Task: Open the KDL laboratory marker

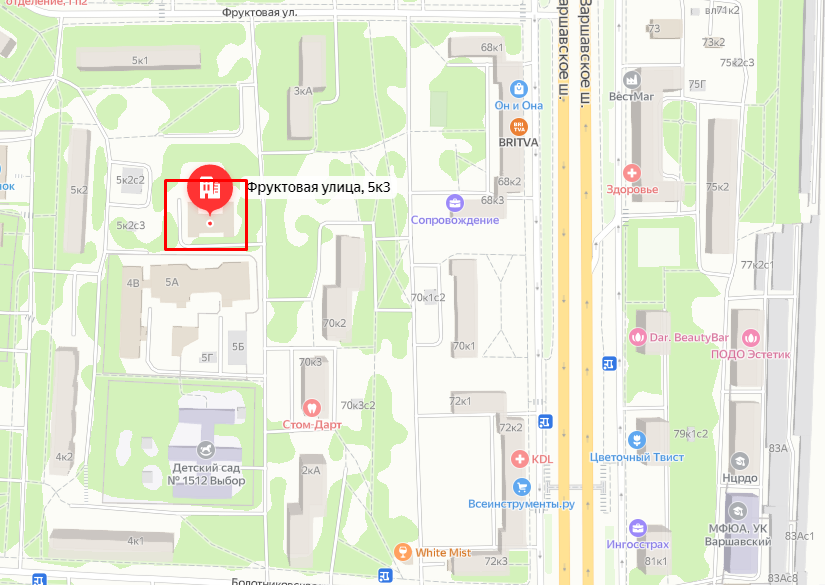Action: 519,459
